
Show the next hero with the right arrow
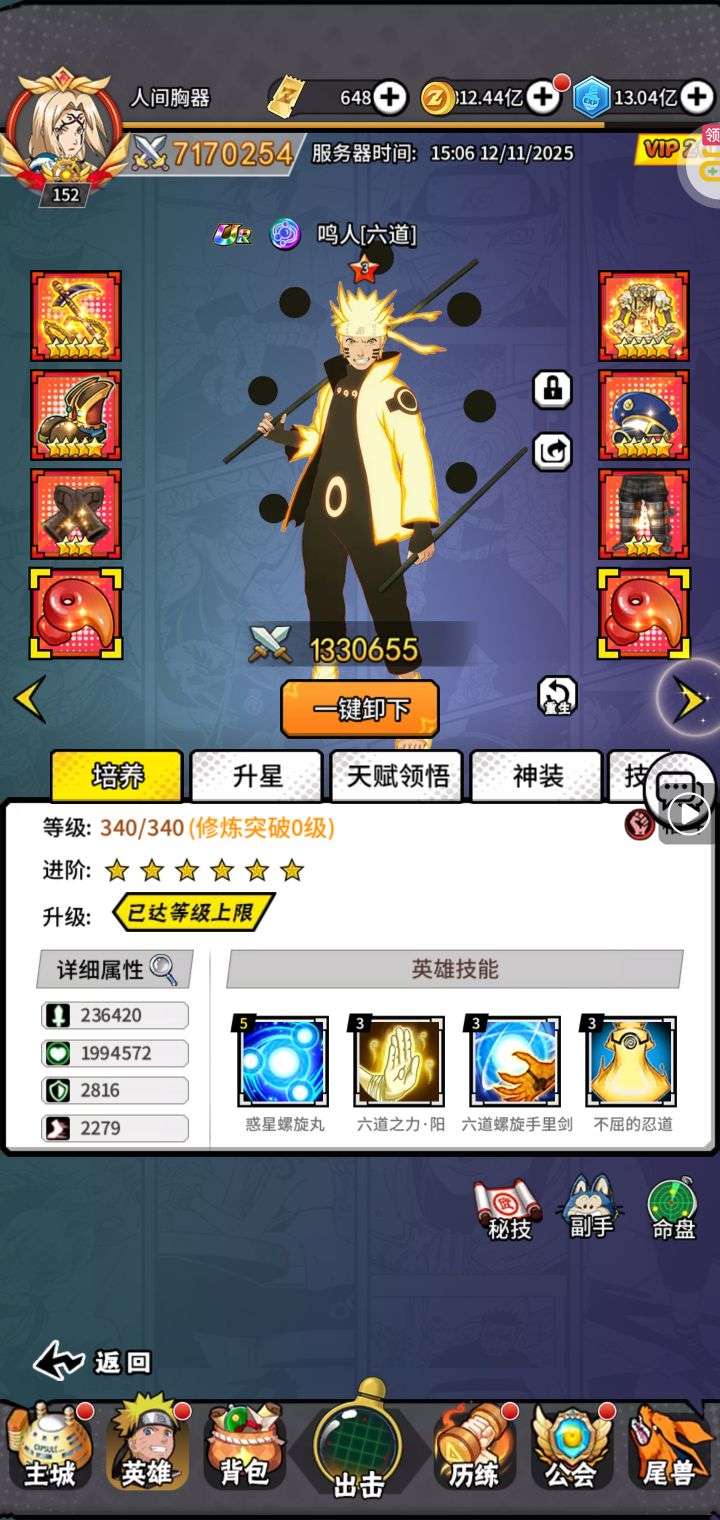(x=689, y=700)
